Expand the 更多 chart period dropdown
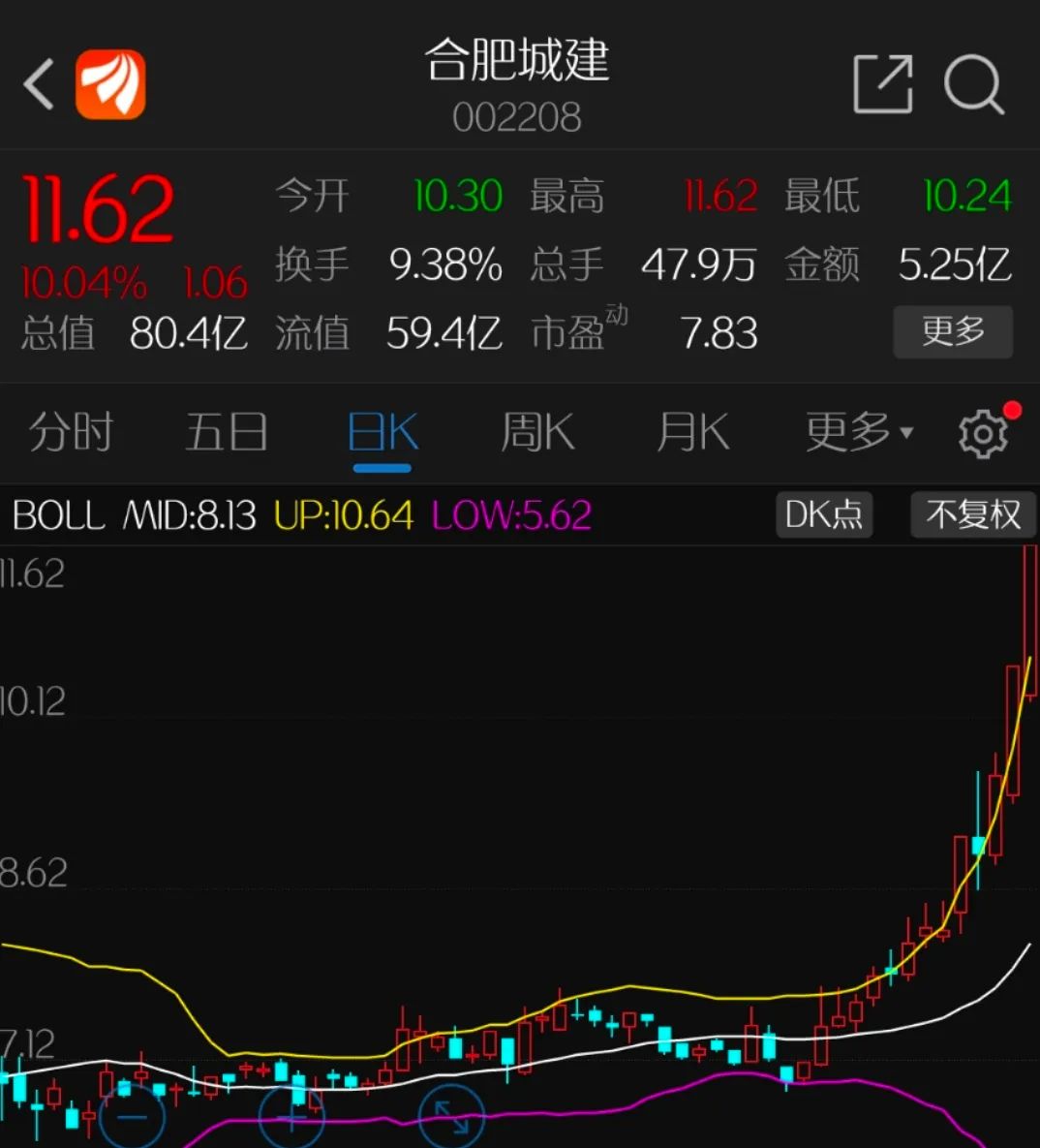The height and width of the screenshot is (1148, 1040). [x=858, y=432]
